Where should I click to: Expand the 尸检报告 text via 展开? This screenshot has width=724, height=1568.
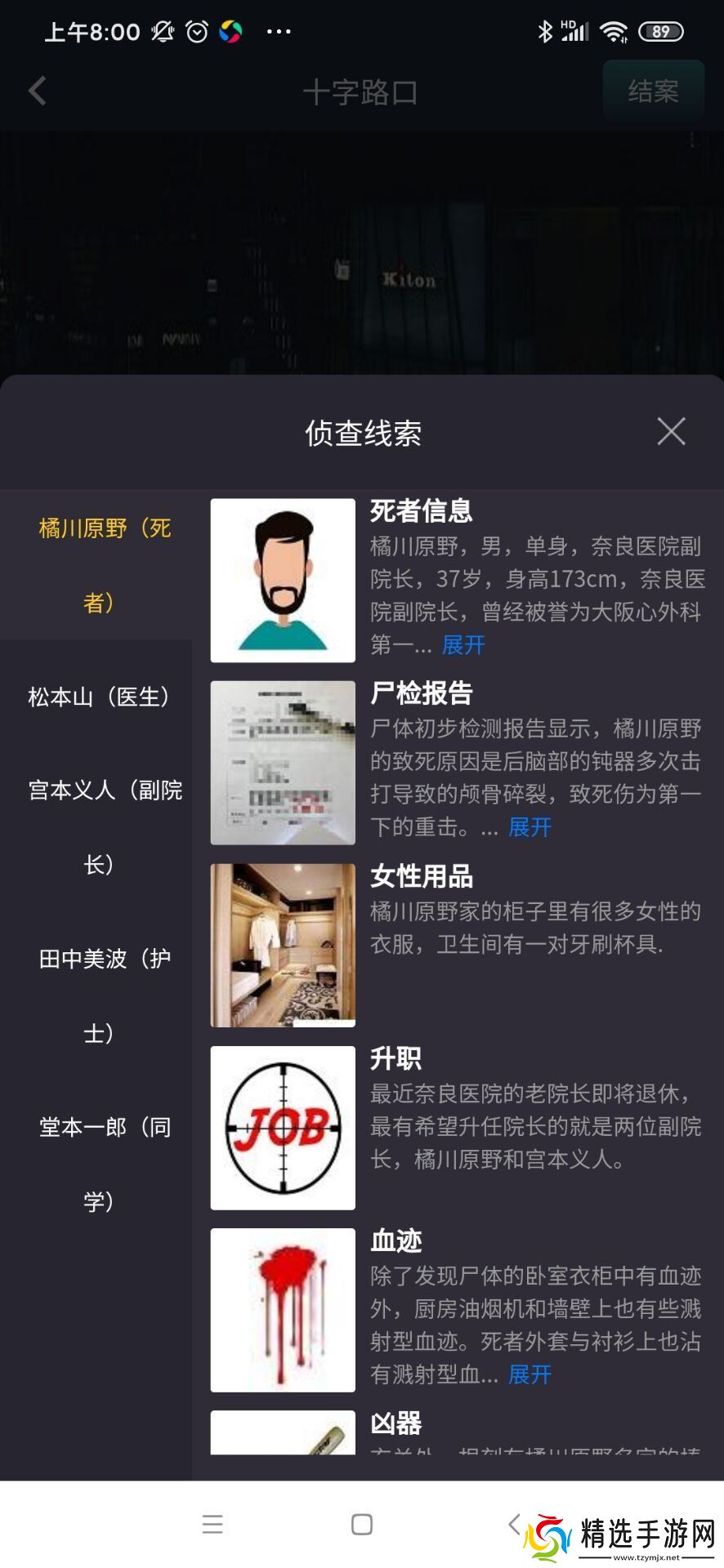tap(528, 828)
